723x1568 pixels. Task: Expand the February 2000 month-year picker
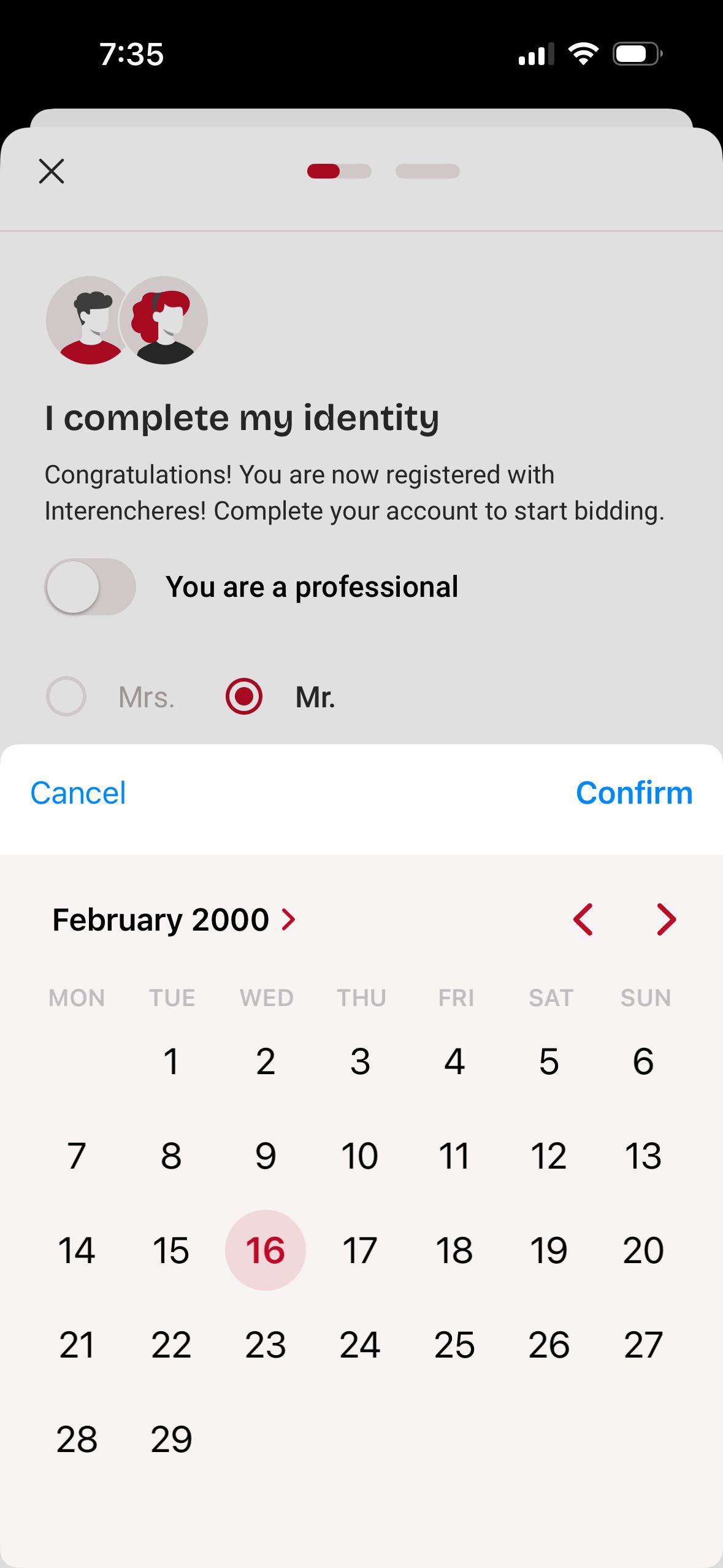click(x=174, y=920)
